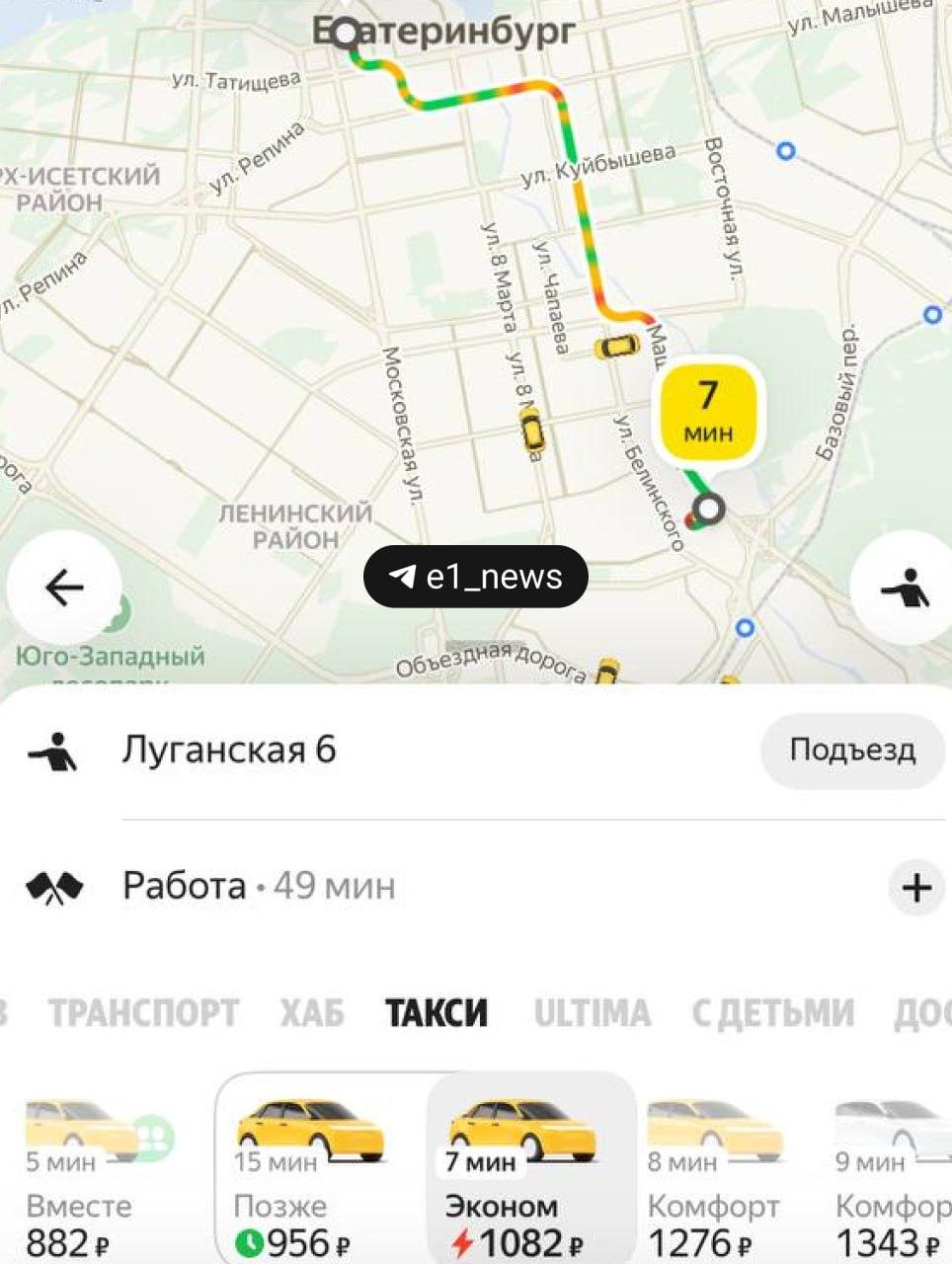Screen dimensions: 952x1264
Task: Switch to the ТРАНСПОРТ tab
Action: click(x=143, y=1012)
